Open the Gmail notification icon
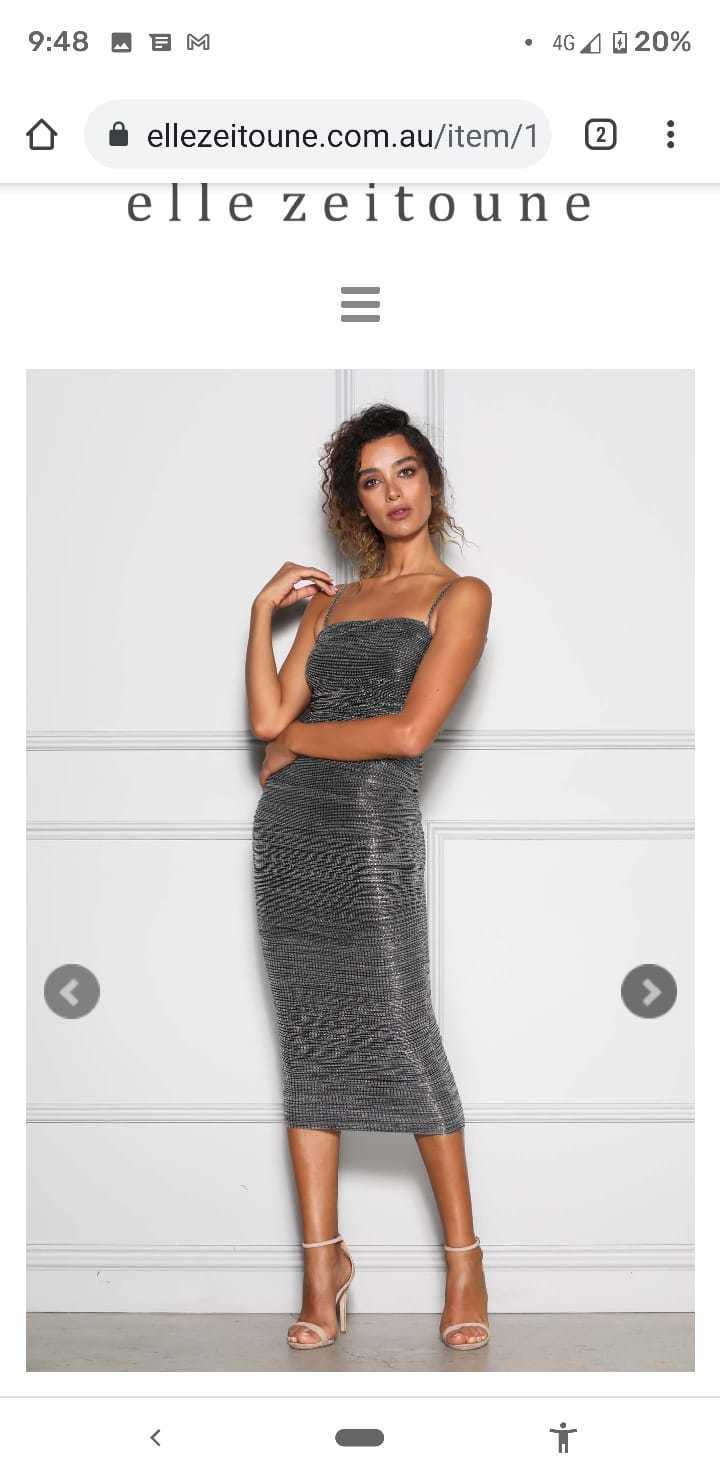The width and height of the screenshot is (720, 1480). coord(198,42)
